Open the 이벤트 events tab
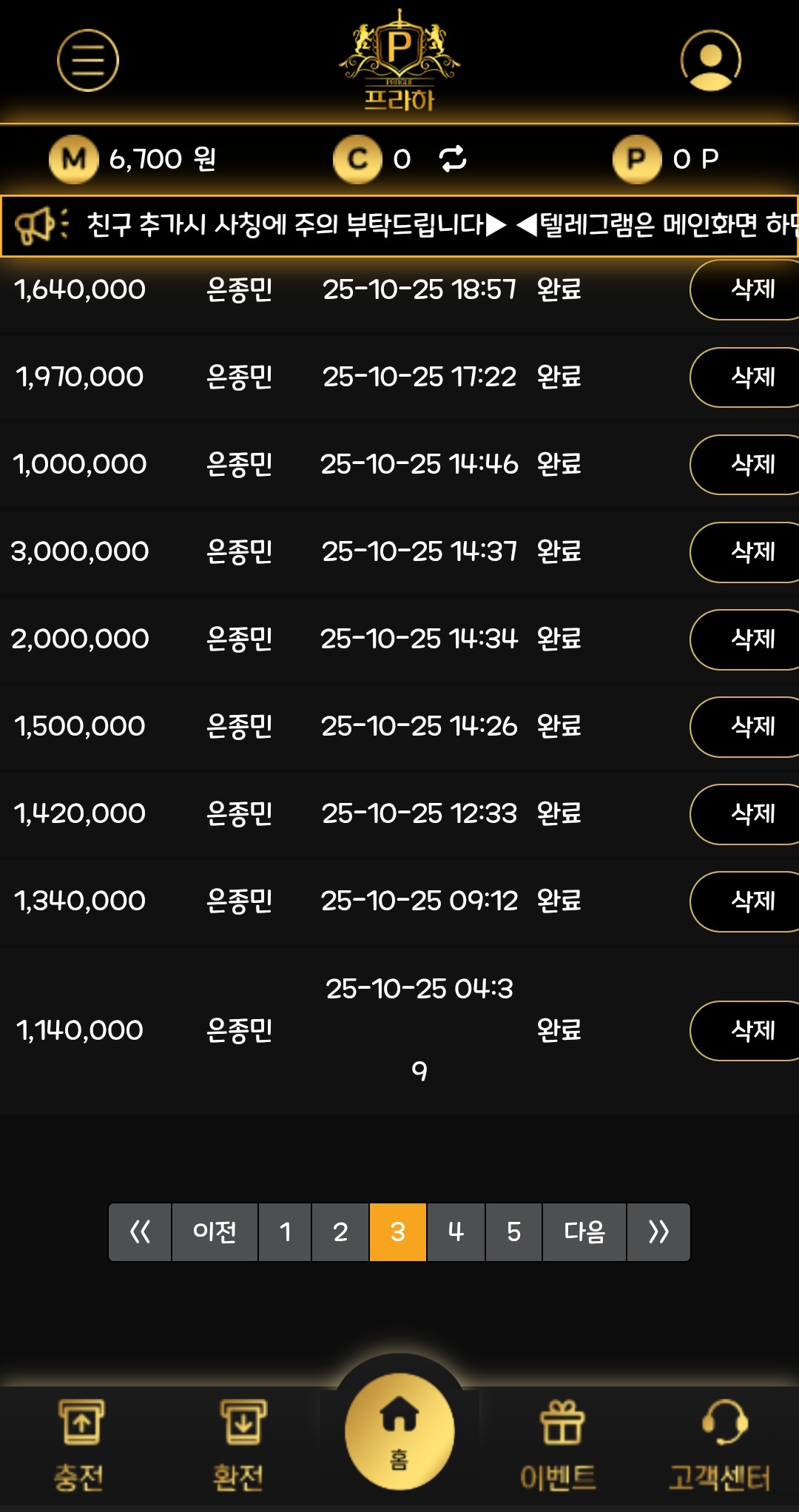 [x=559, y=1445]
